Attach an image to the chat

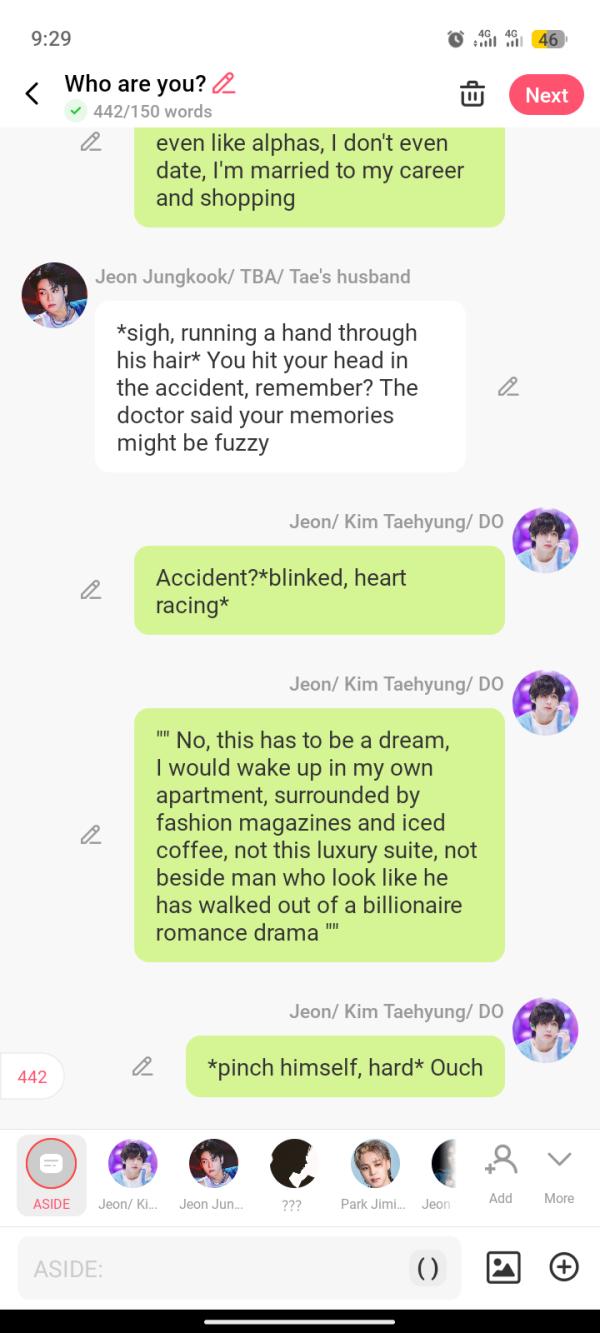pyautogui.click(x=503, y=1267)
